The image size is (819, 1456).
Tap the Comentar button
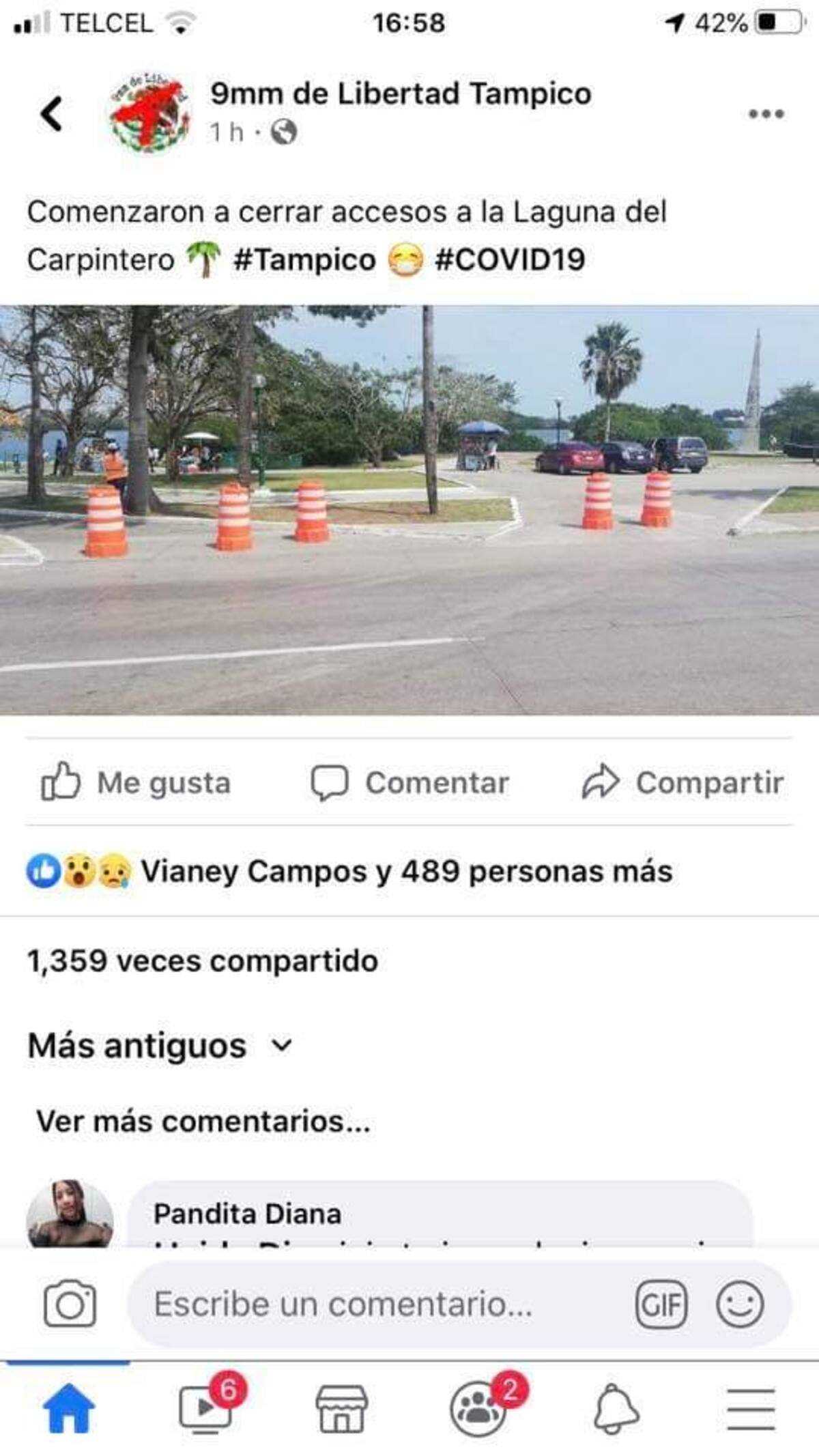[410, 782]
